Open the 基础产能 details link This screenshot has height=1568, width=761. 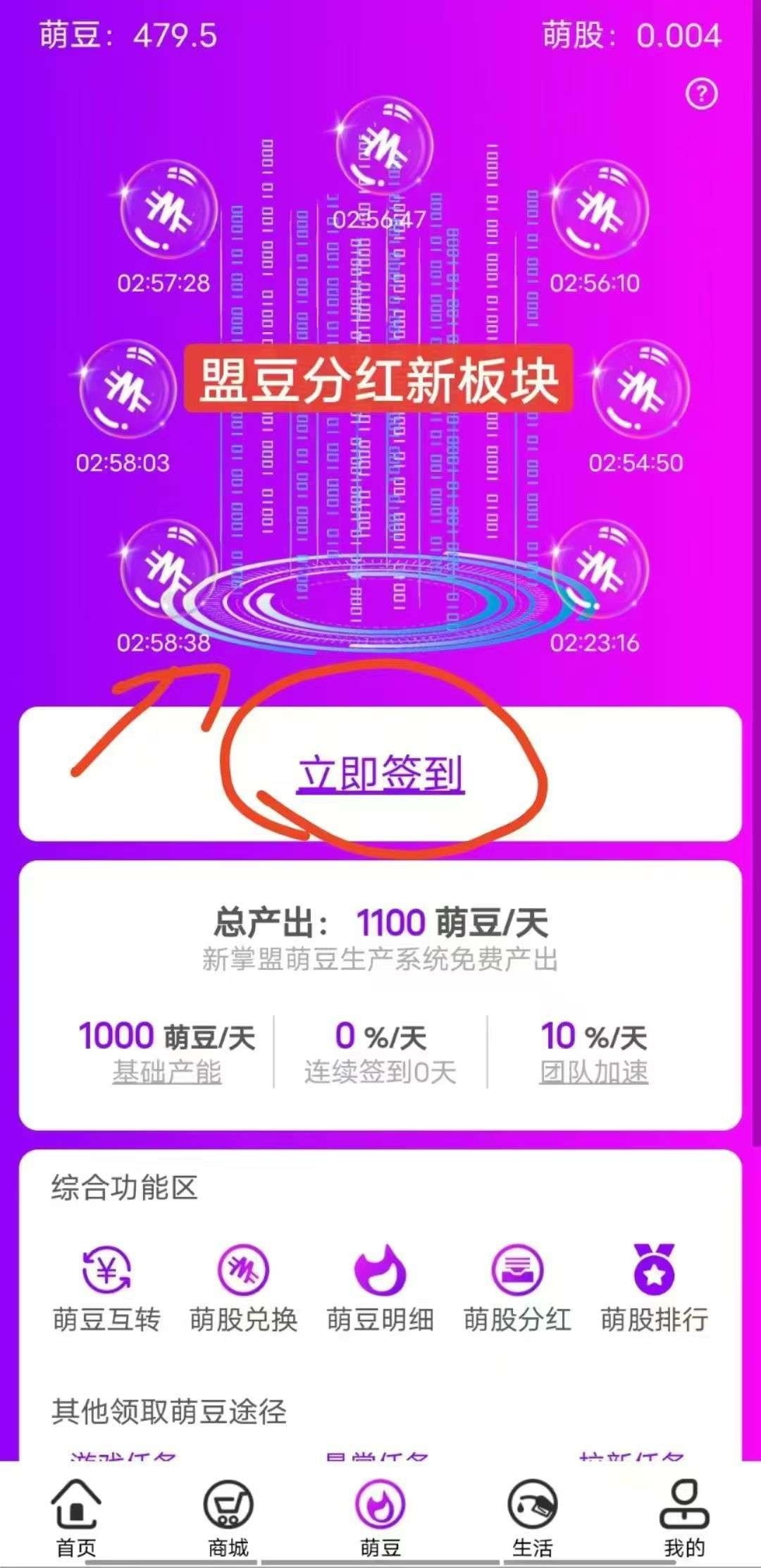coord(167,1072)
